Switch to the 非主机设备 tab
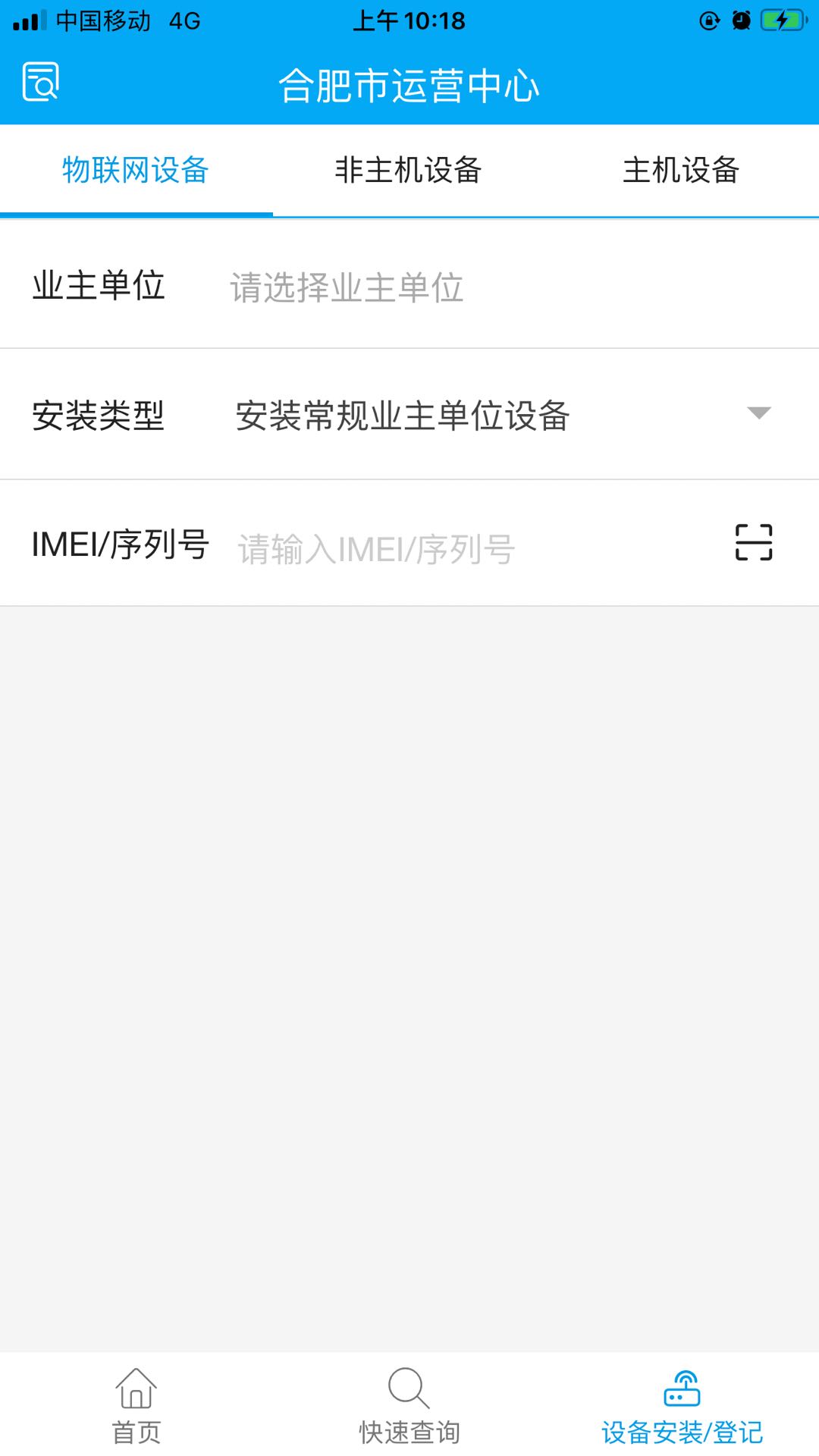 (409, 170)
